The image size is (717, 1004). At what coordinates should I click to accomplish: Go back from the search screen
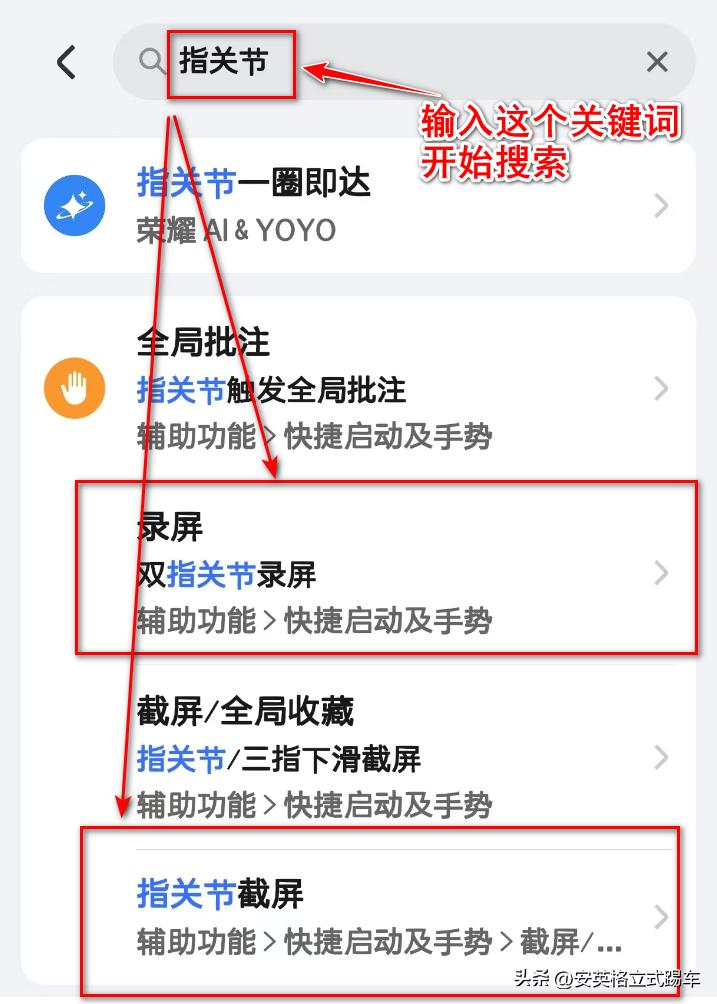66,62
